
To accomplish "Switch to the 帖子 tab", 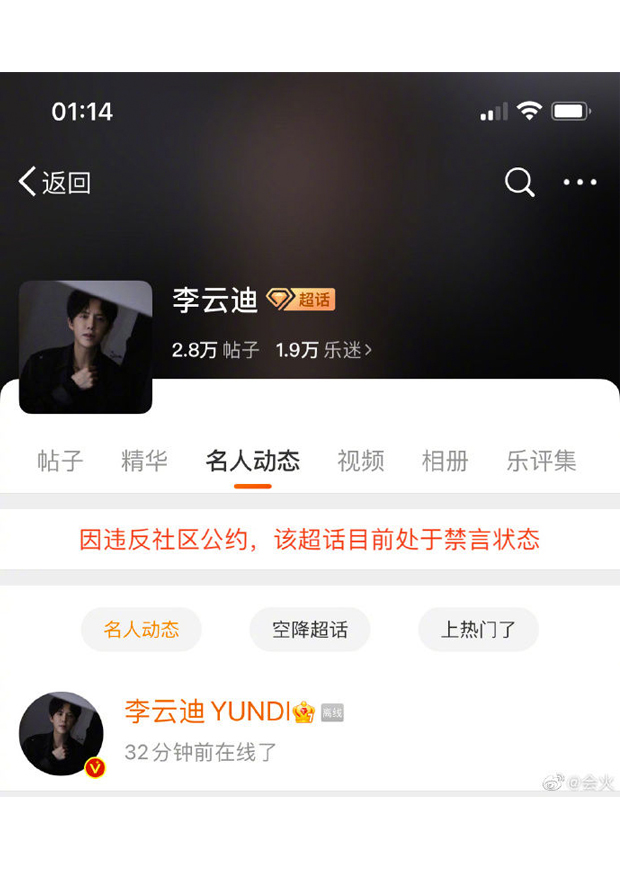I will tap(60, 461).
